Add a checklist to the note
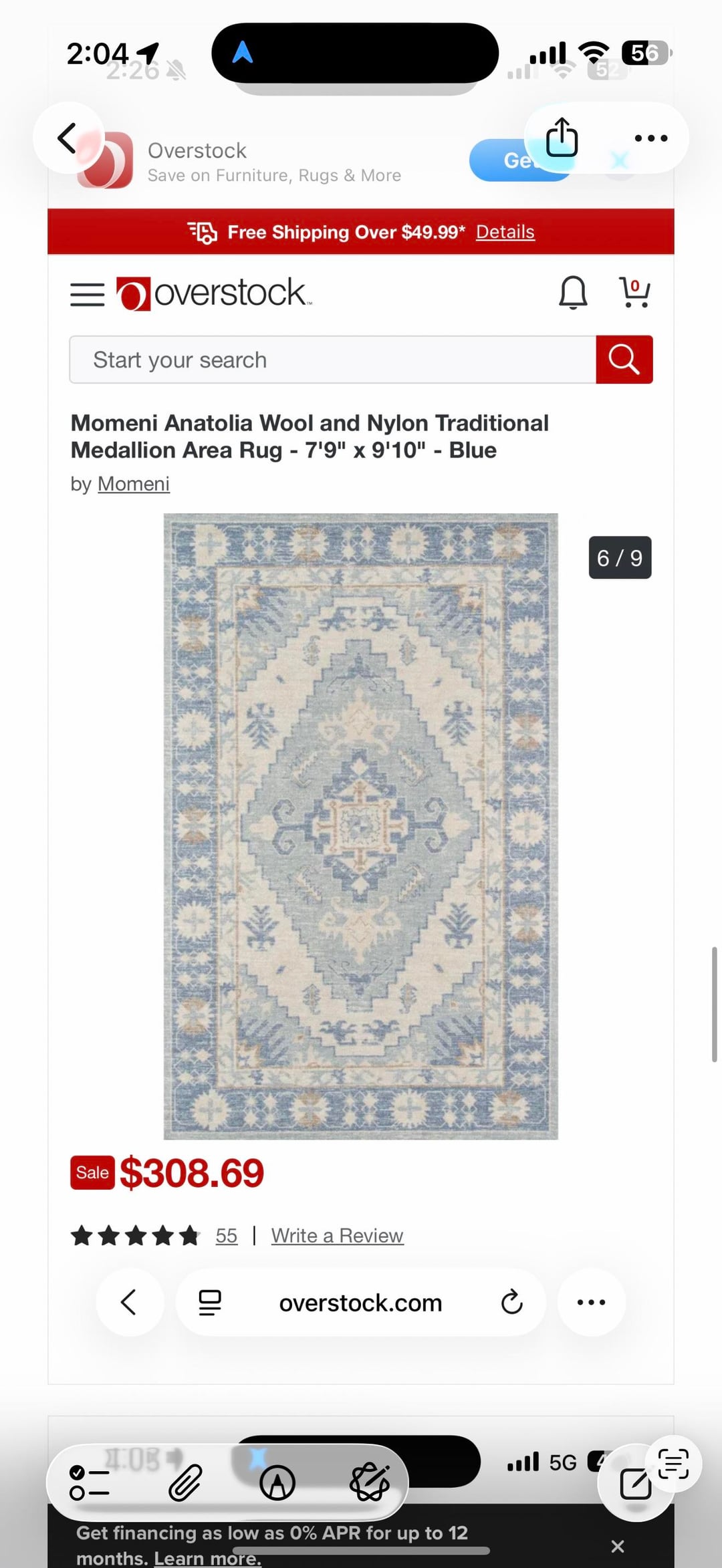 coord(90,1482)
